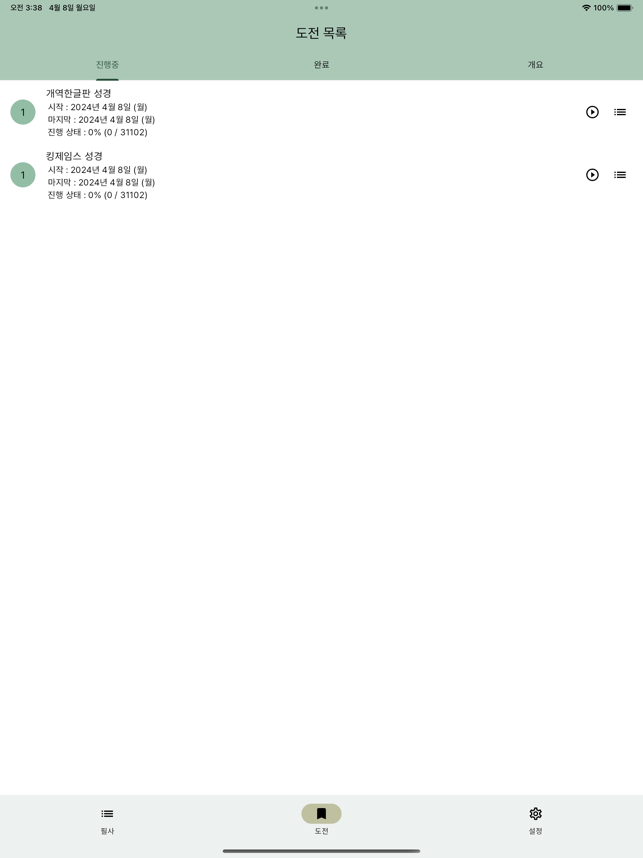Select the 도전 bottom tab
The height and width of the screenshot is (858, 643).
[x=321, y=820]
